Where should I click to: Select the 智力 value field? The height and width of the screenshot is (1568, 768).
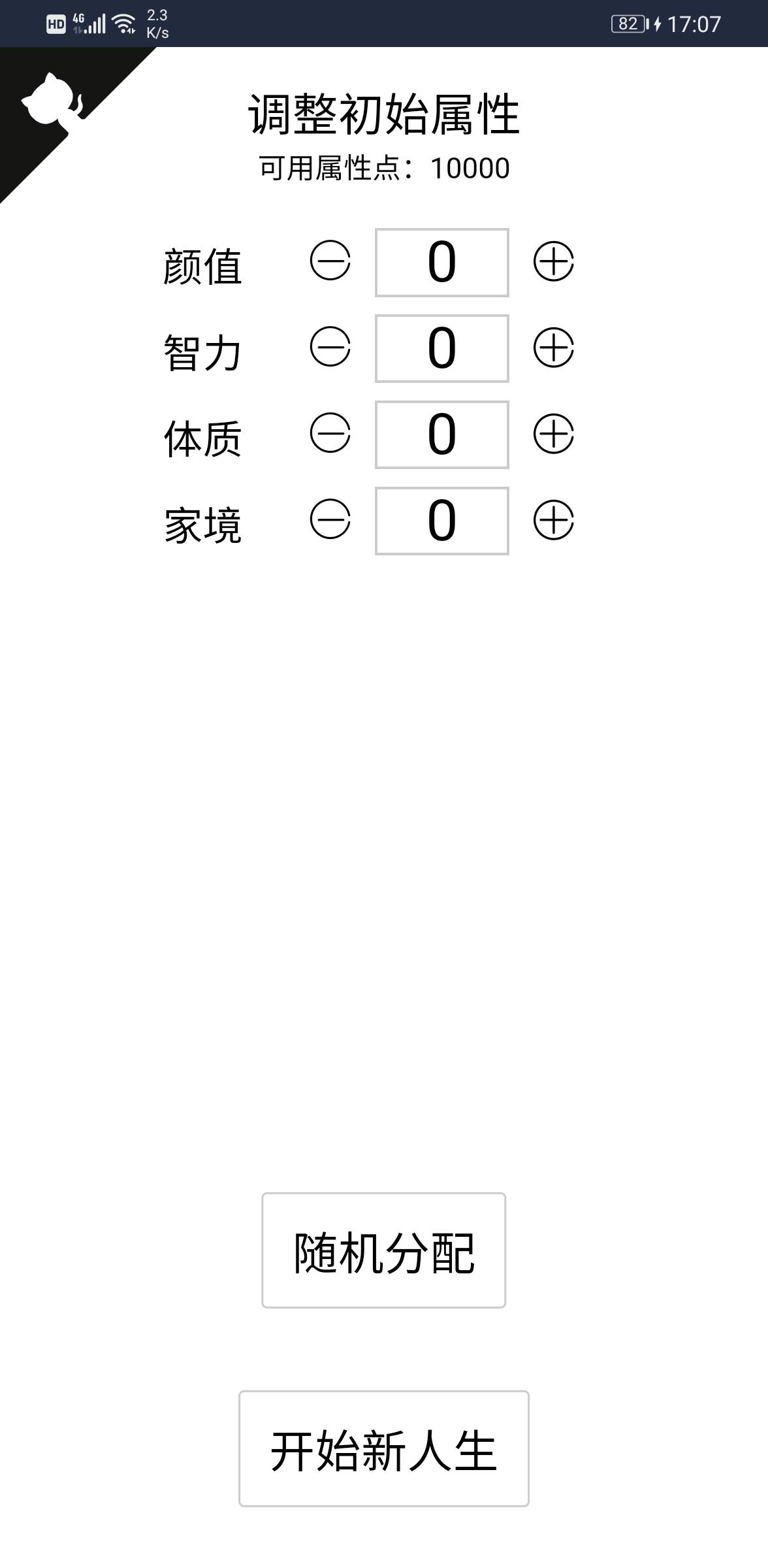pyautogui.click(x=441, y=348)
